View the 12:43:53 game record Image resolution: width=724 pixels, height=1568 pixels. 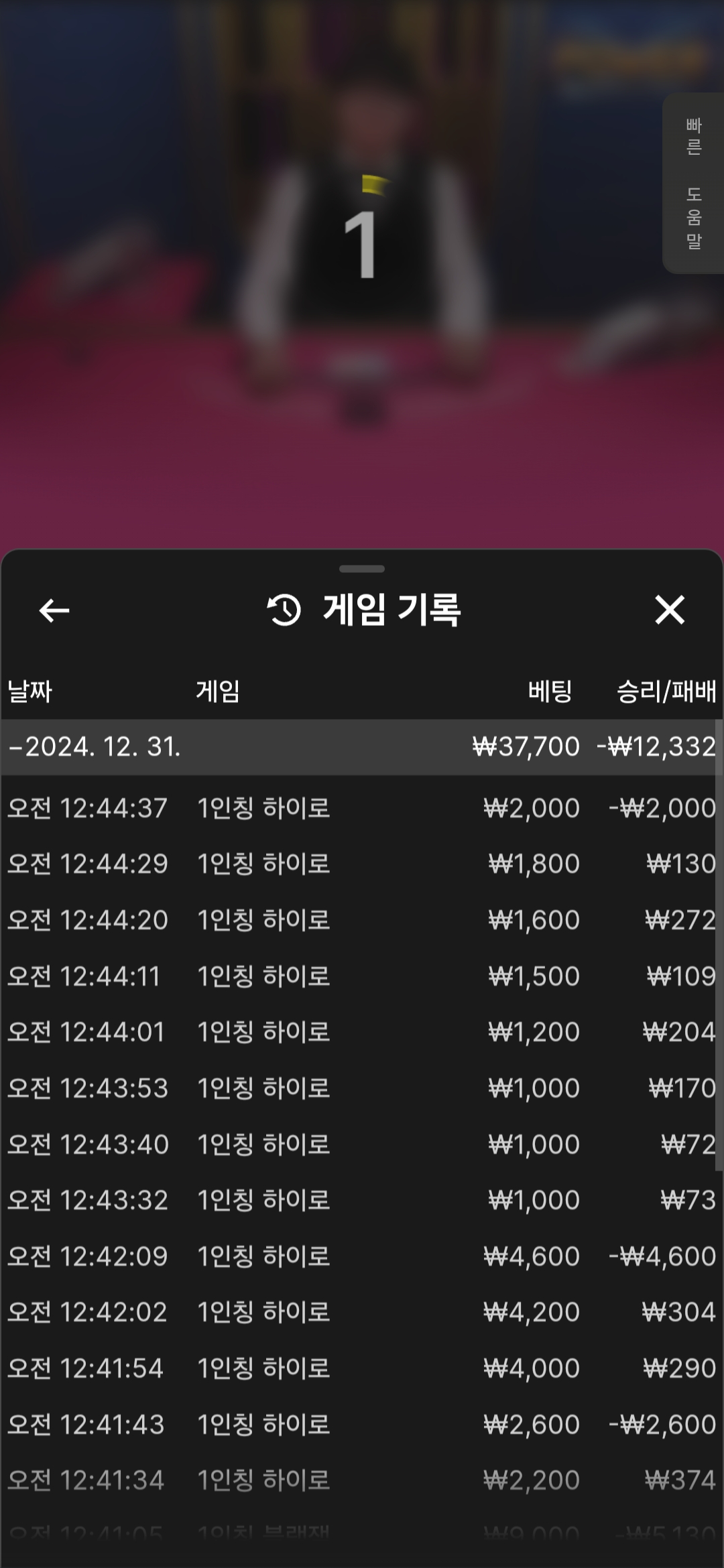pos(362,1088)
